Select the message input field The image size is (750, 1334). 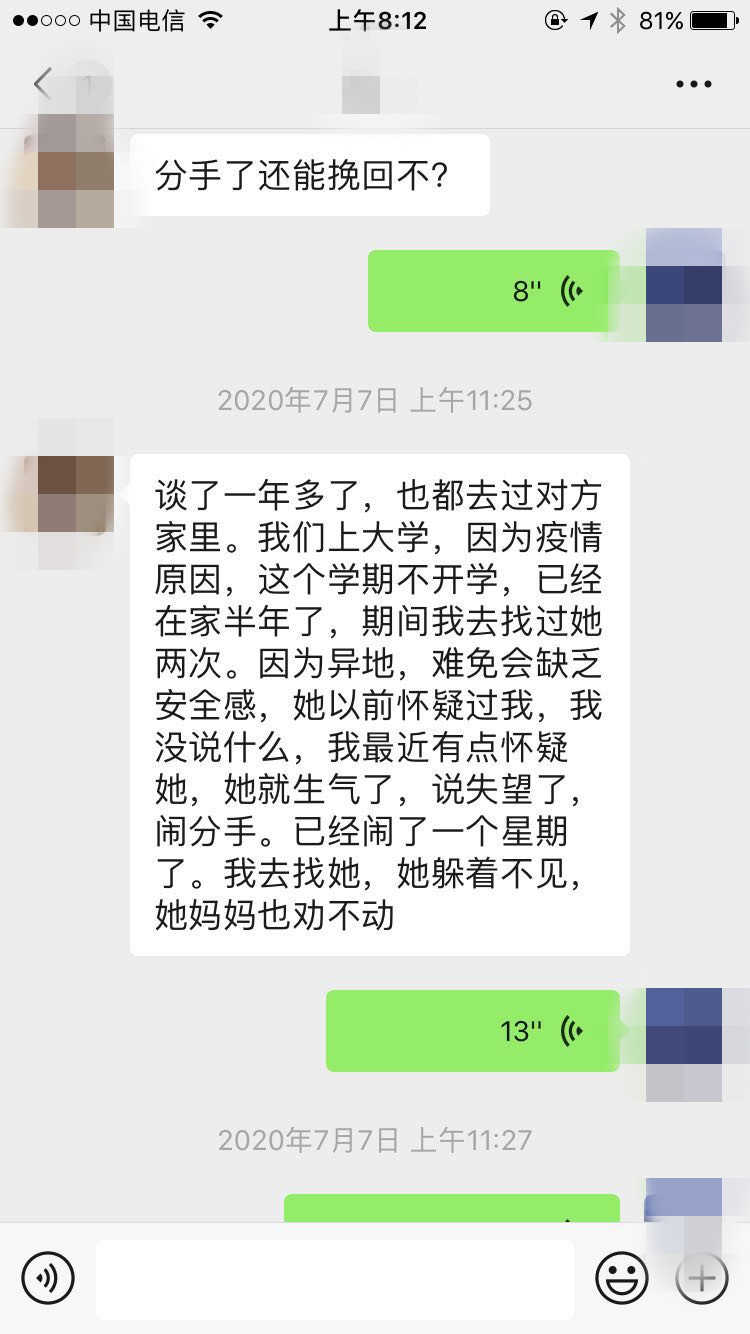tap(335, 1277)
